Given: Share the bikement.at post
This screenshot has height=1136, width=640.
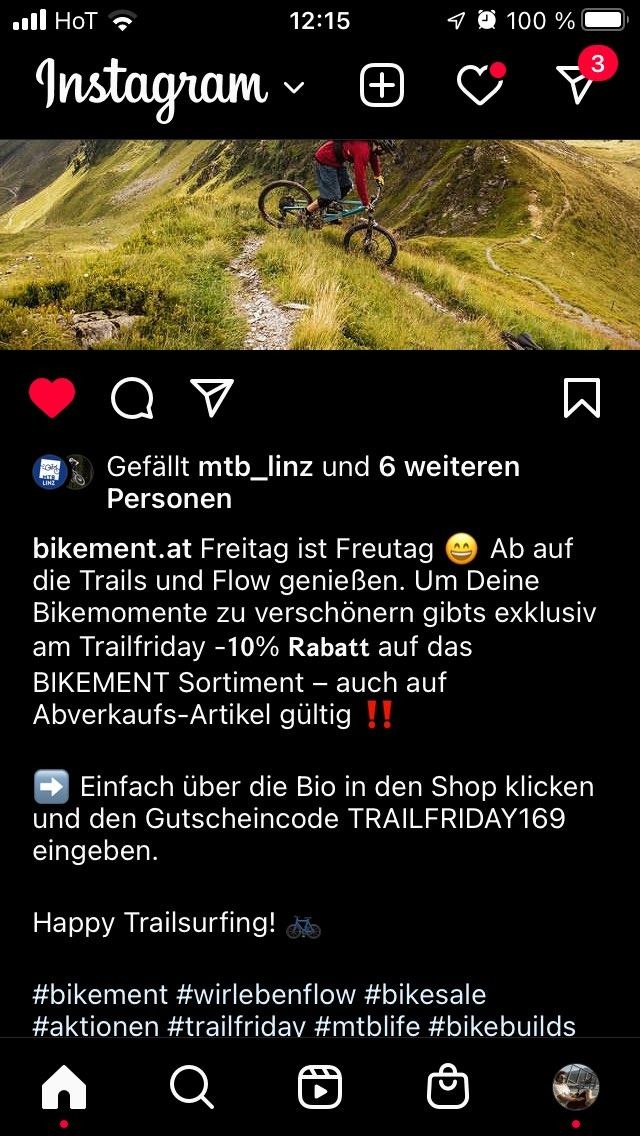Looking at the screenshot, I should pos(211,398).
